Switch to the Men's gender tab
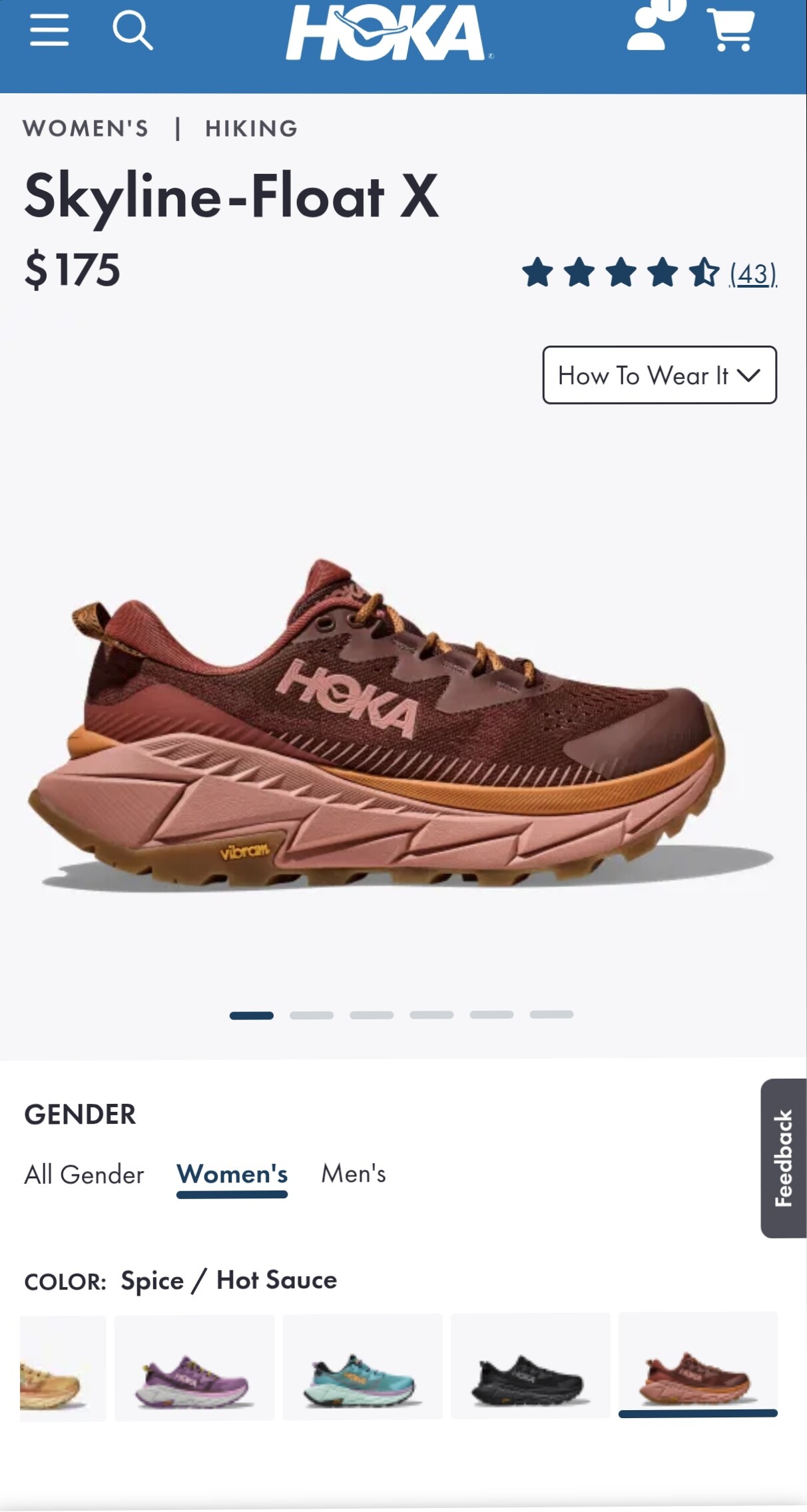The image size is (807, 1512). [354, 1173]
